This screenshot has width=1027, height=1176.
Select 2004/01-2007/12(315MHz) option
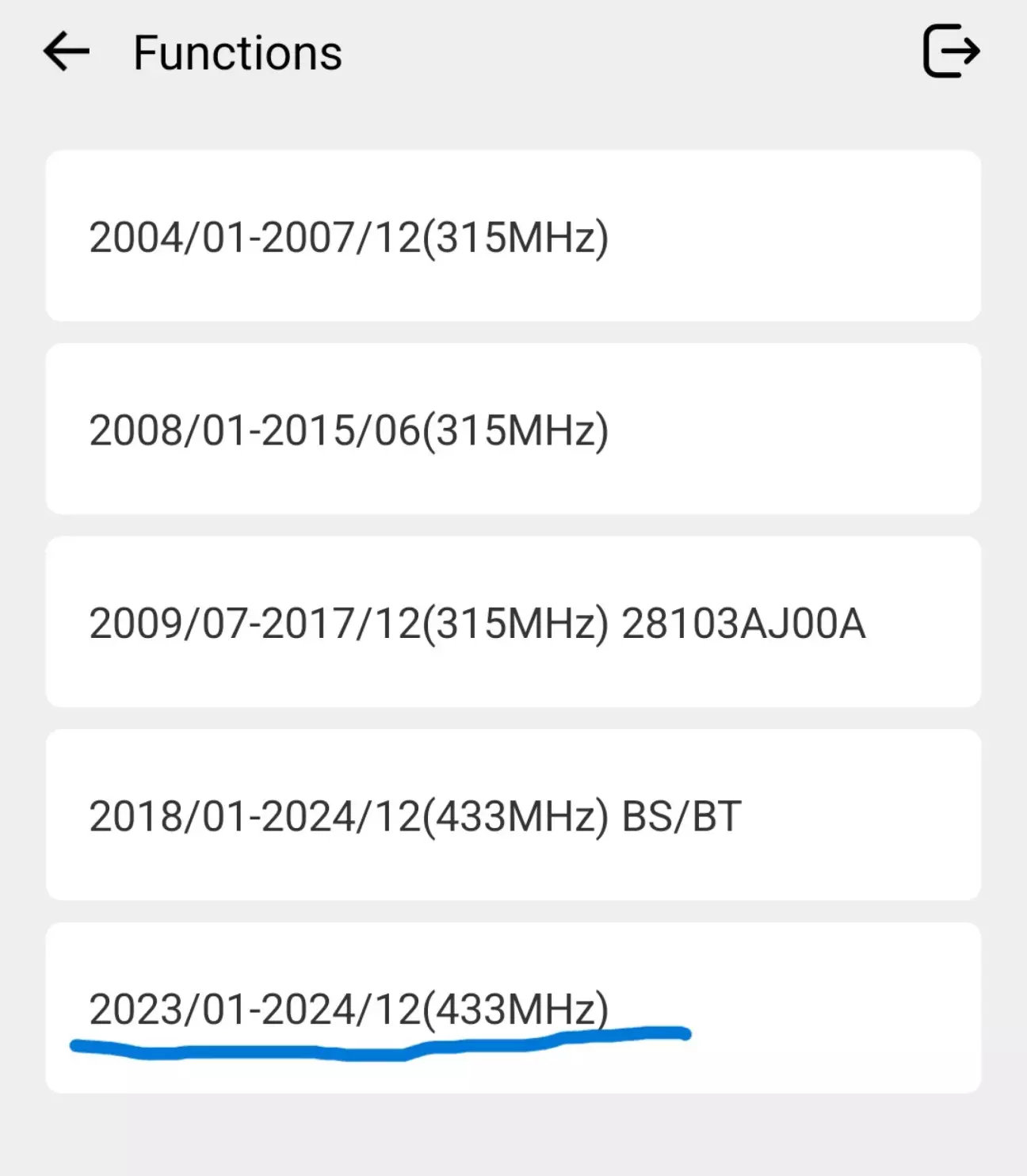click(x=513, y=236)
